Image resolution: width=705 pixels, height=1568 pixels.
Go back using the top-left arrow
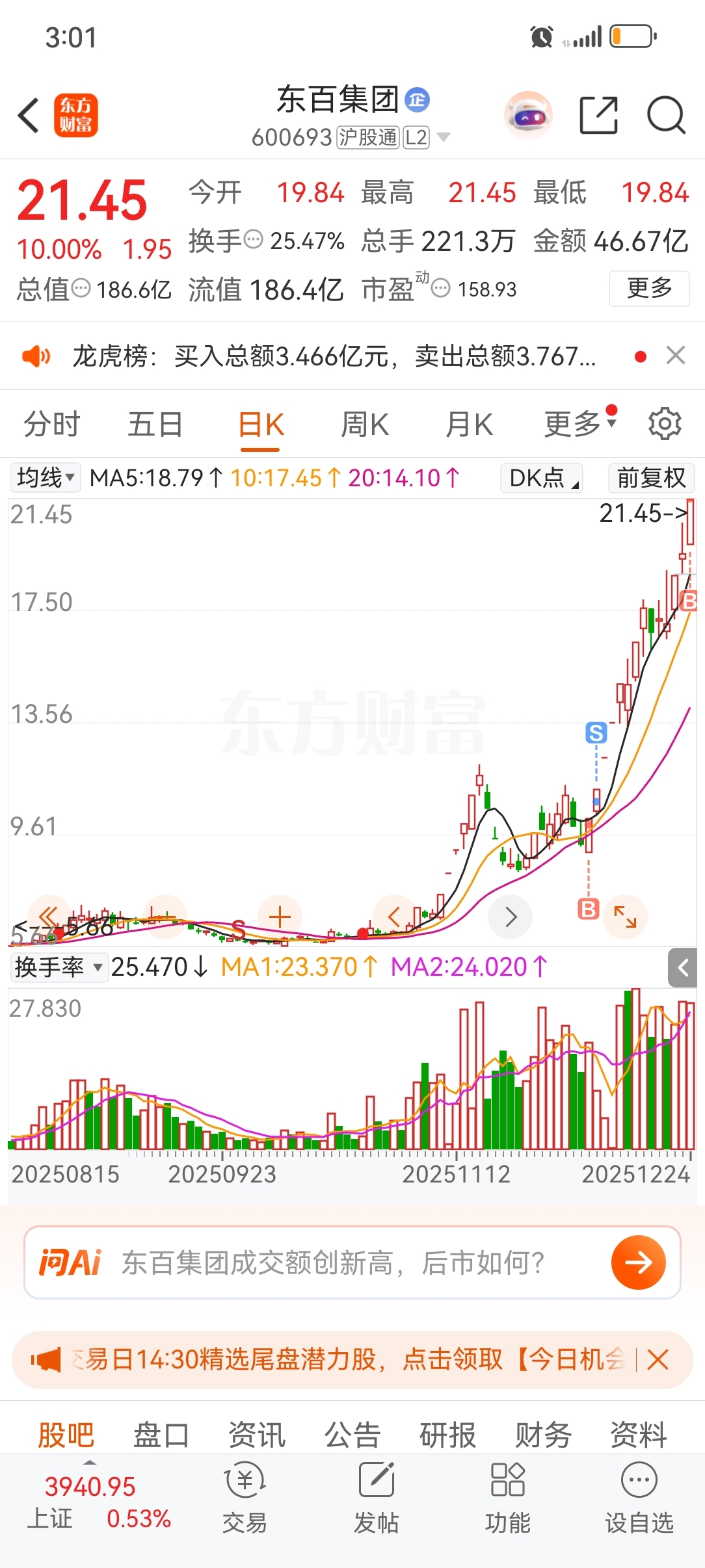point(29,116)
